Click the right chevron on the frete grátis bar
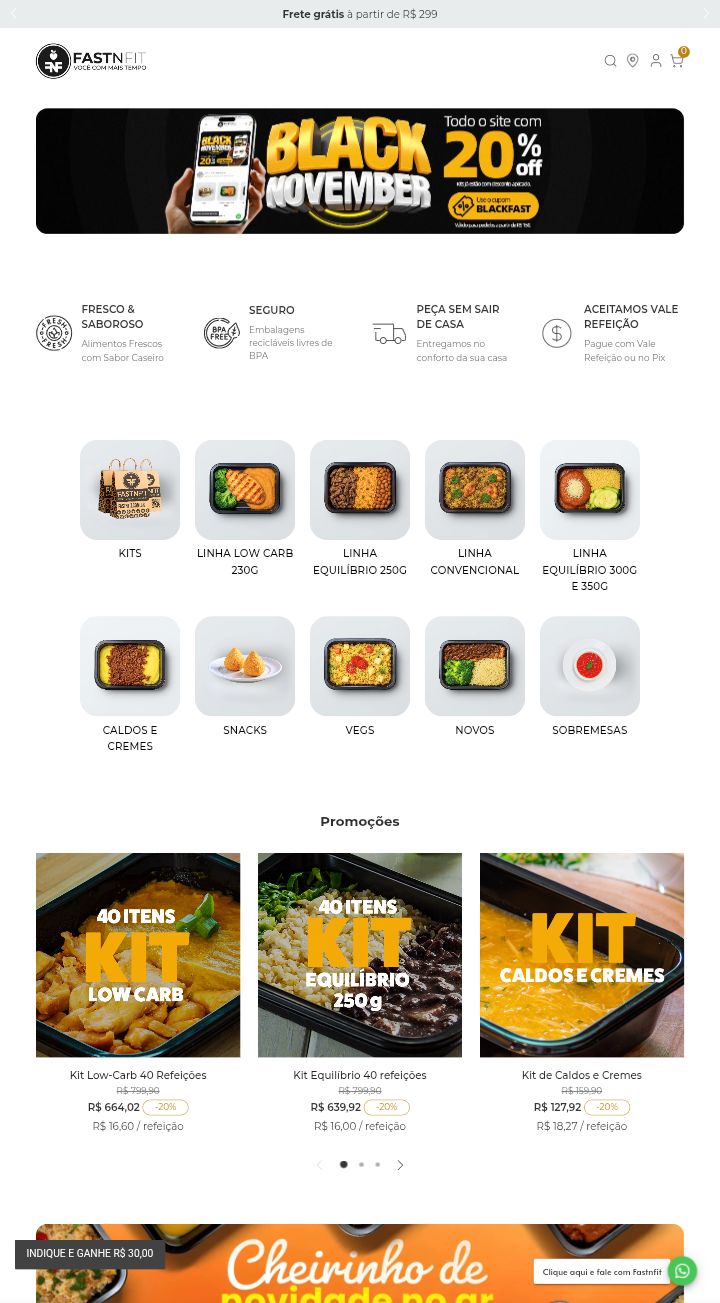 (707, 14)
